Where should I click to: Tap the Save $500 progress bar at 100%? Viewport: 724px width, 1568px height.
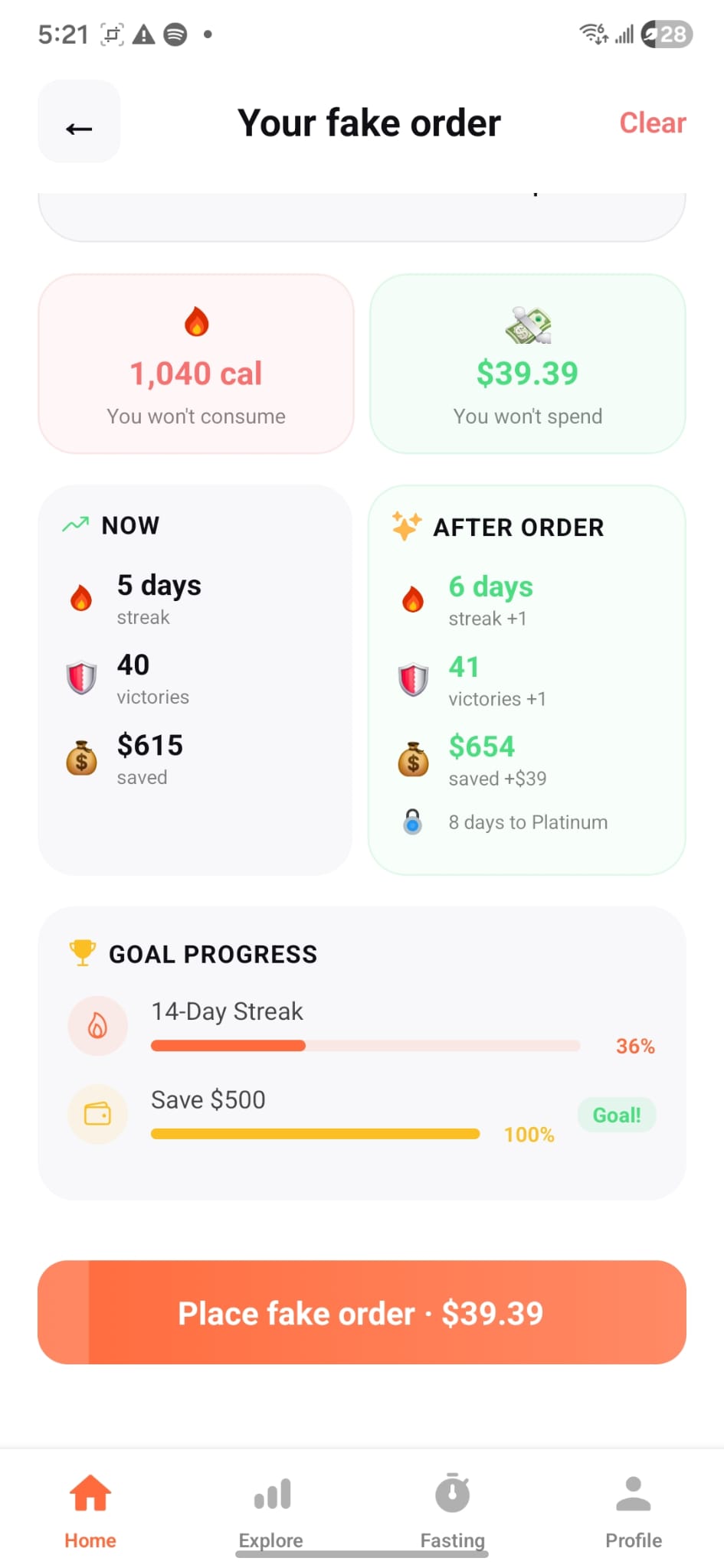[x=315, y=1134]
